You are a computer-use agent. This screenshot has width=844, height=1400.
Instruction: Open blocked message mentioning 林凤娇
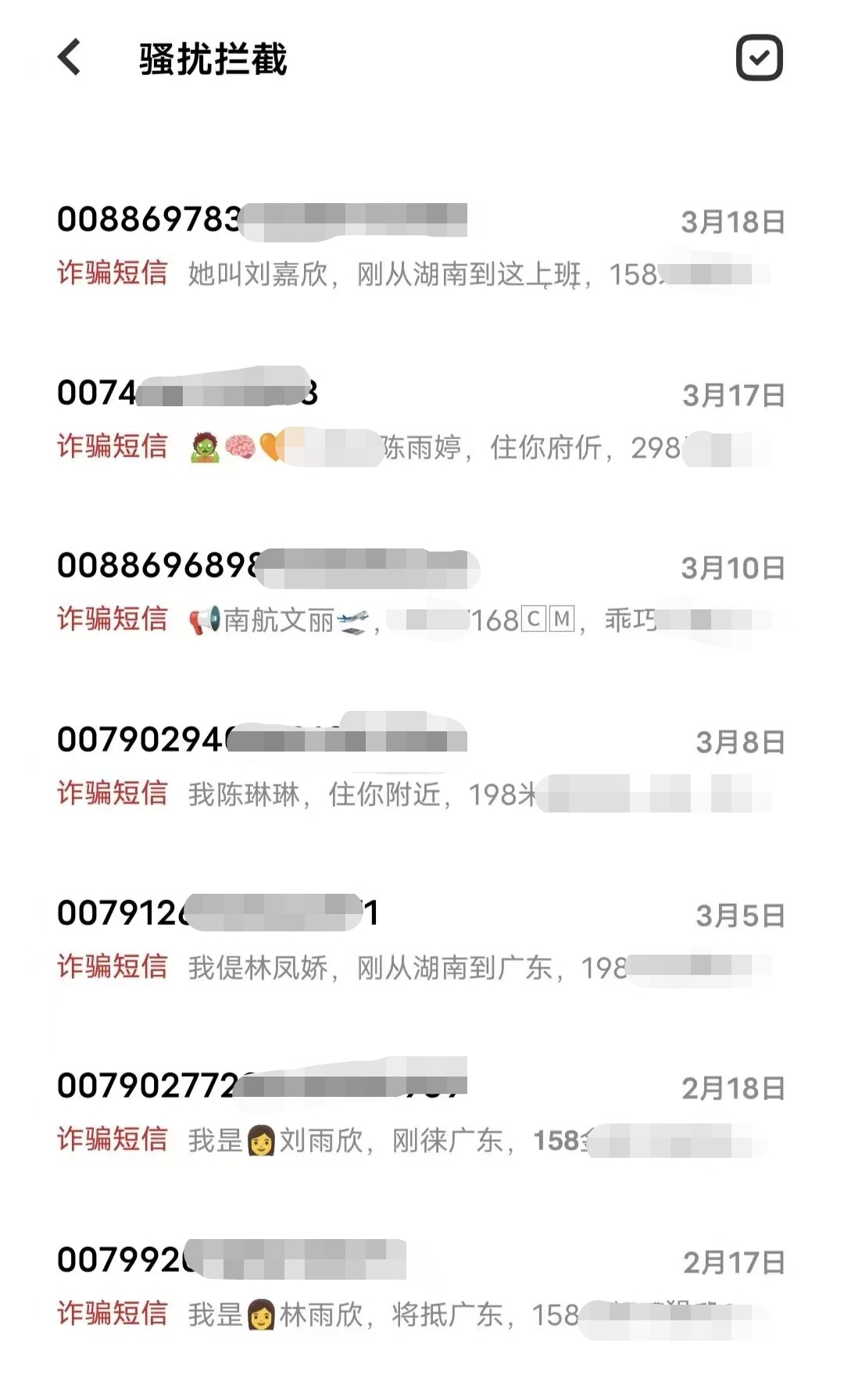pyautogui.click(x=420, y=941)
